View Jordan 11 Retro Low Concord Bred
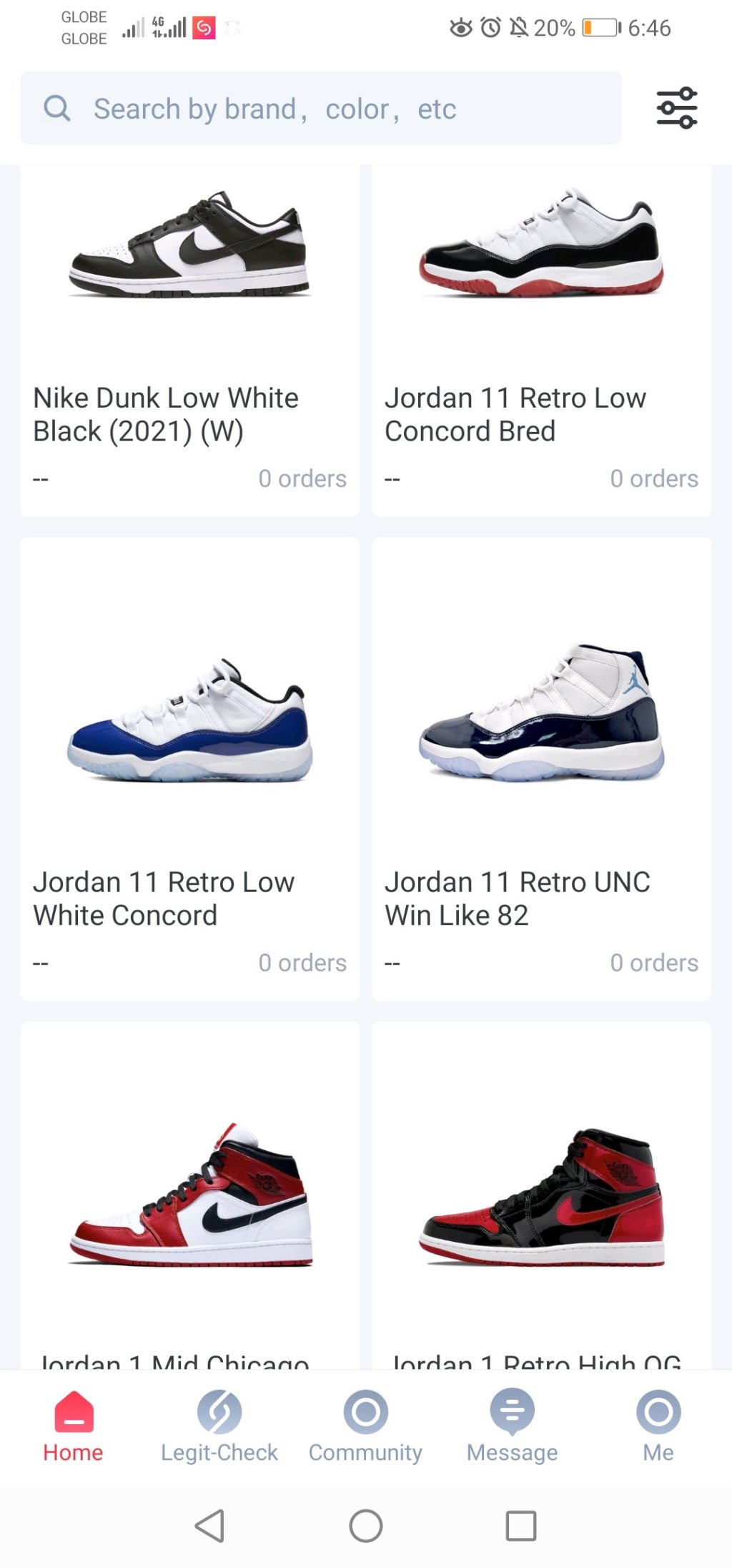The image size is (732, 1568). click(541, 341)
